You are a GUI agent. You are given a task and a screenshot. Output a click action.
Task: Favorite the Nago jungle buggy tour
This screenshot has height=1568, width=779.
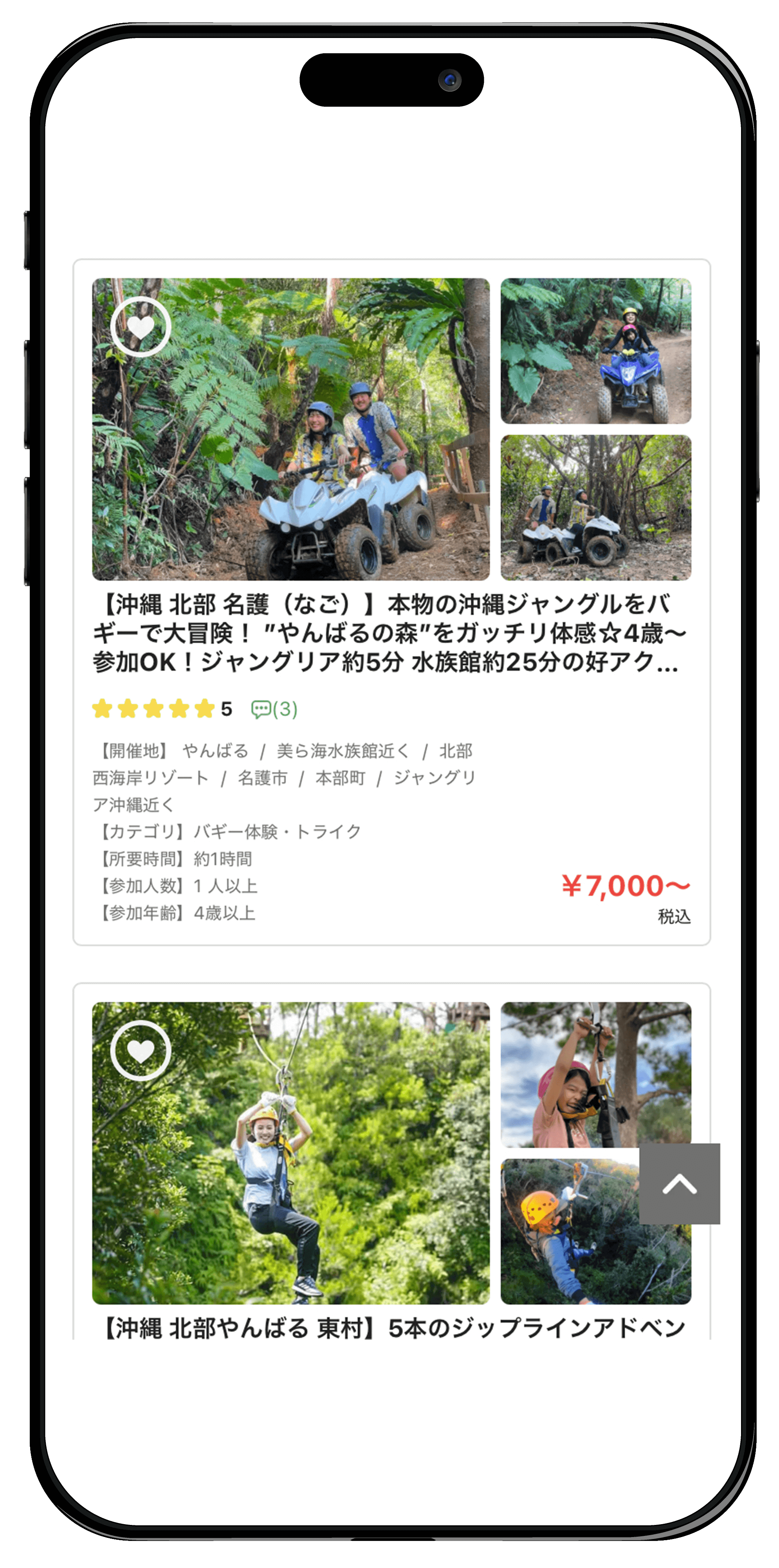tap(141, 327)
